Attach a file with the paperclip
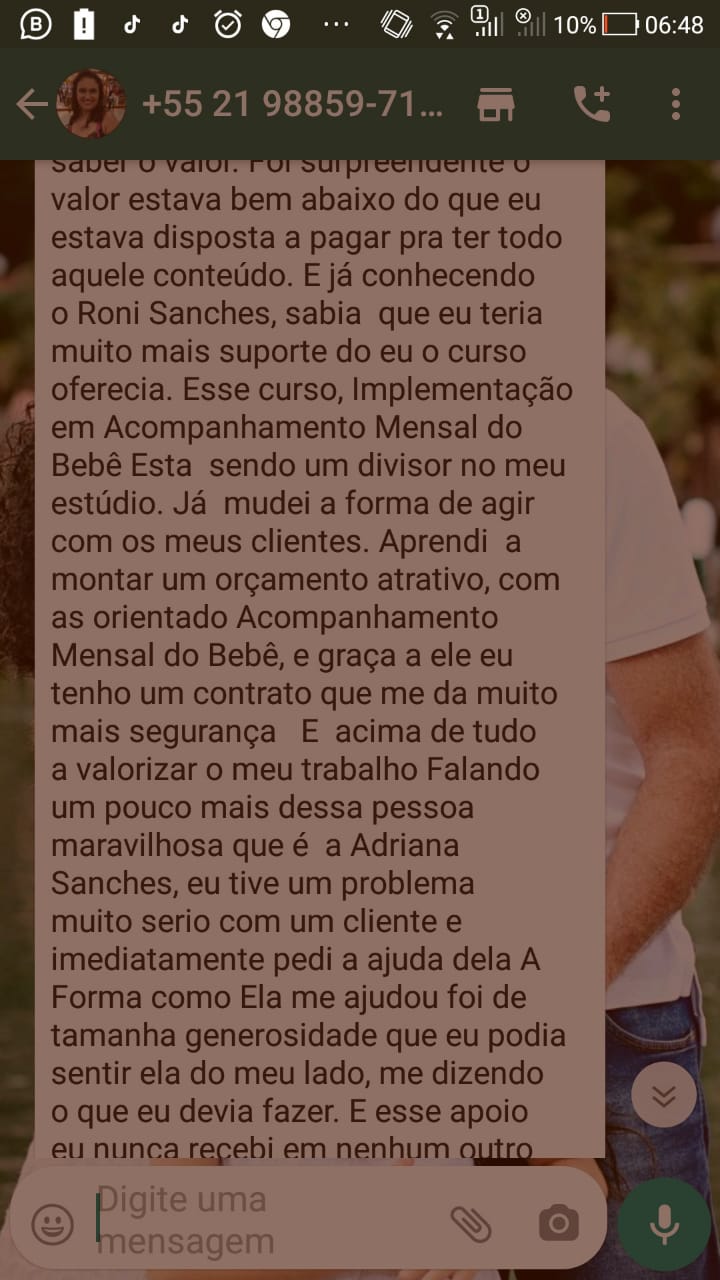This screenshot has width=720, height=1280. [x=470, y=1222]
